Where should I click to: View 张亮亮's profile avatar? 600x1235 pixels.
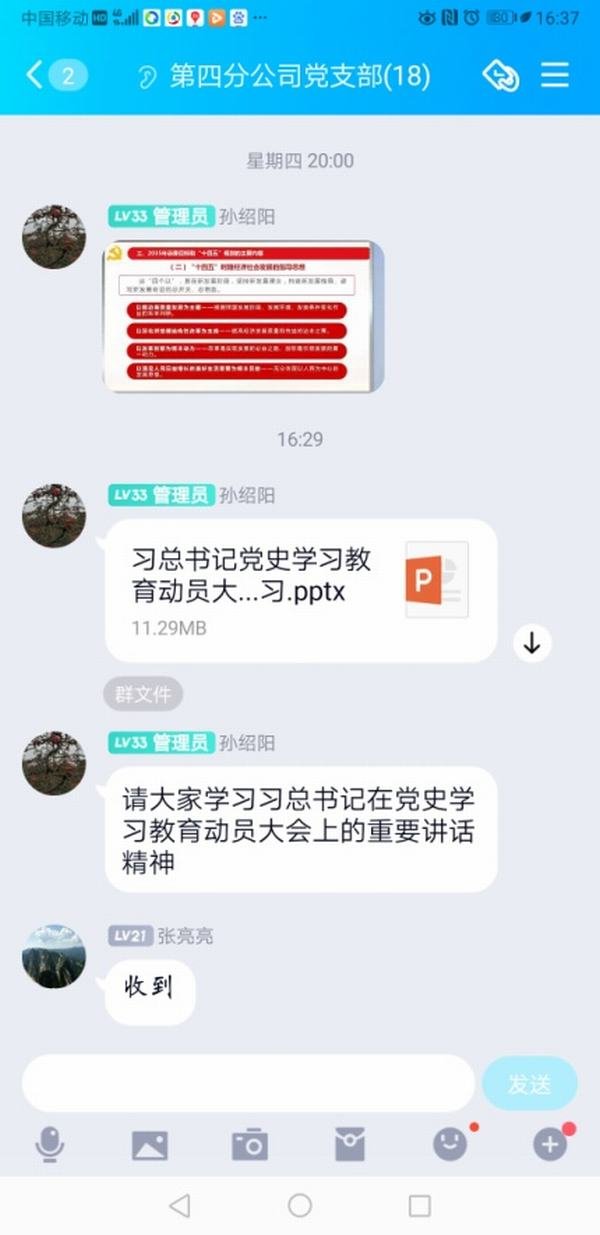(54, 956)
